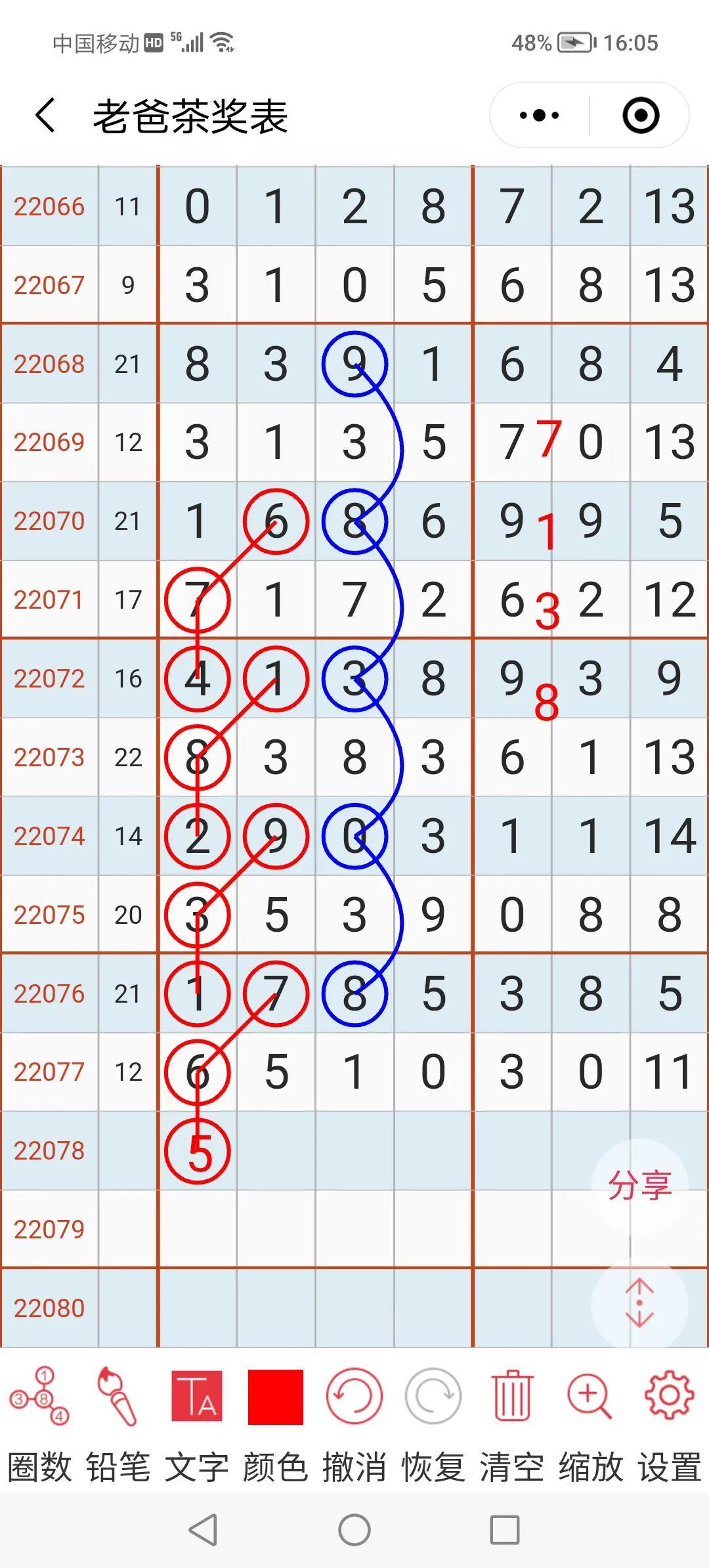
Task: Close the mini program via circle icon
Action: click(x=640, y=116)
